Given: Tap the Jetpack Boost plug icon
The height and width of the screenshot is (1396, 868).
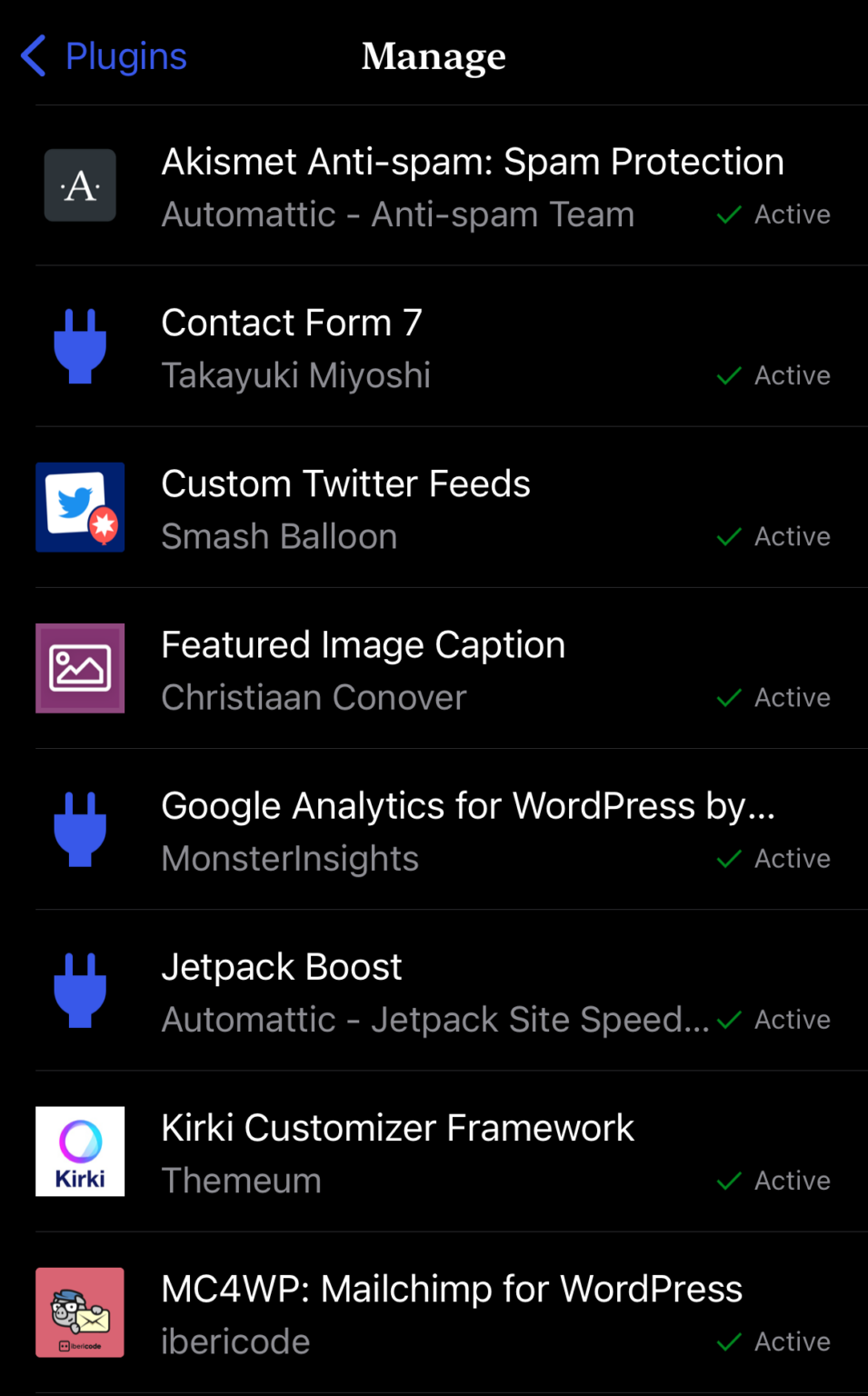Looking at the screenshot, I should [x=80, y=991].
